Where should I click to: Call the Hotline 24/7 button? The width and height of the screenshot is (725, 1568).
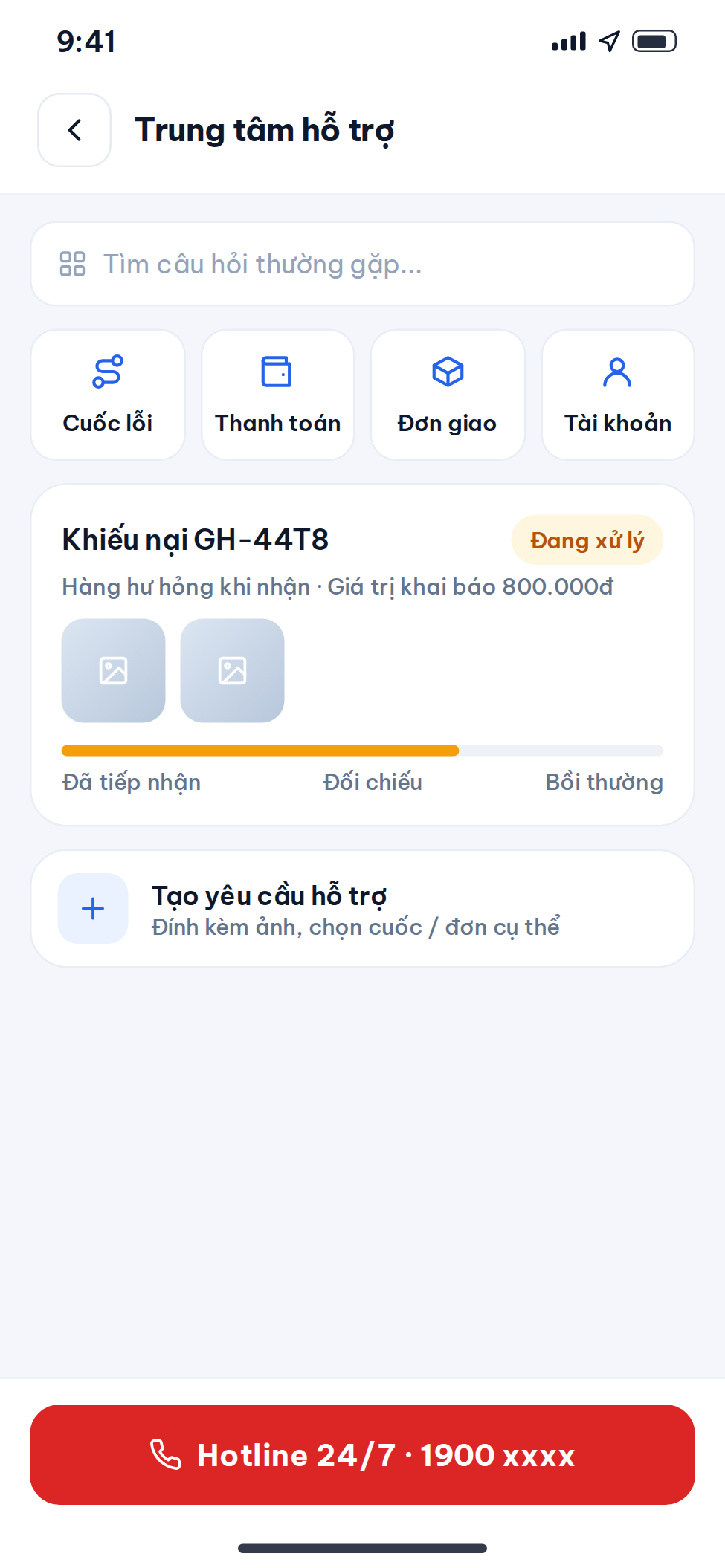click(362, 1454)
